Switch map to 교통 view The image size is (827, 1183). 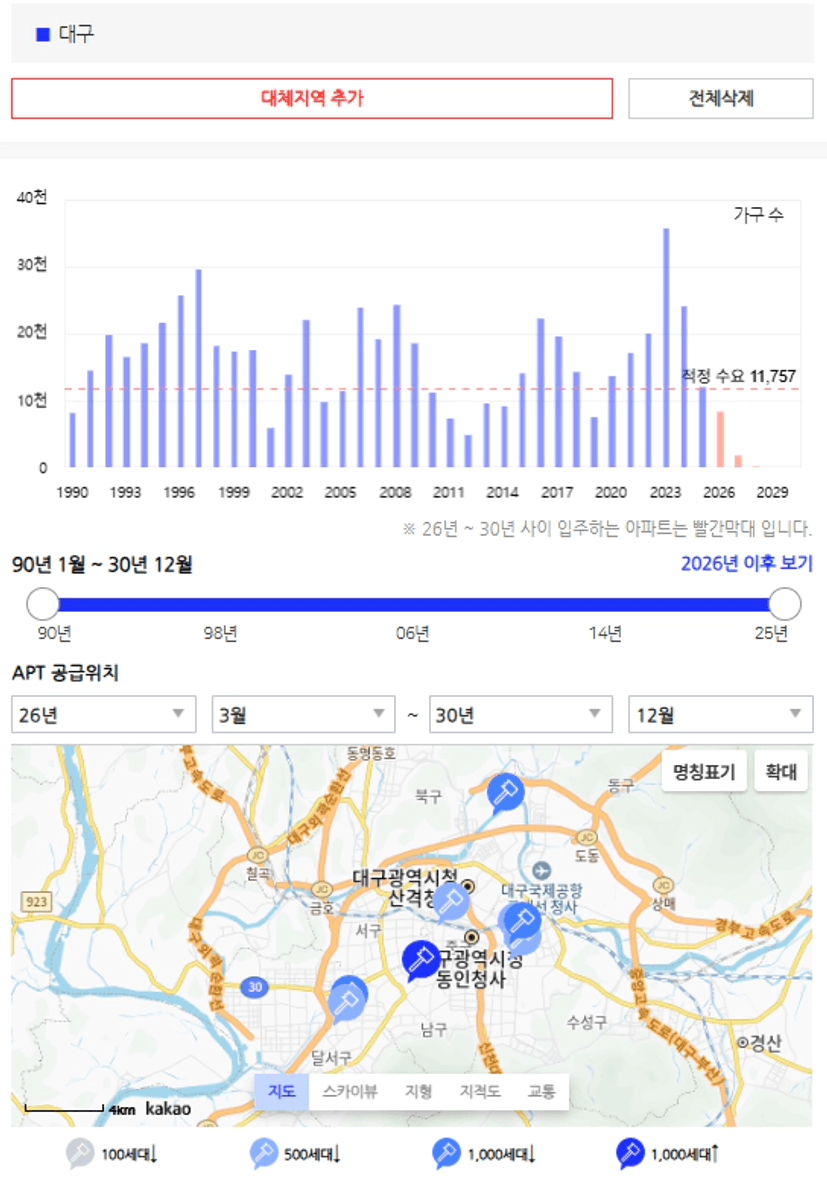[x=541, y=1092]
